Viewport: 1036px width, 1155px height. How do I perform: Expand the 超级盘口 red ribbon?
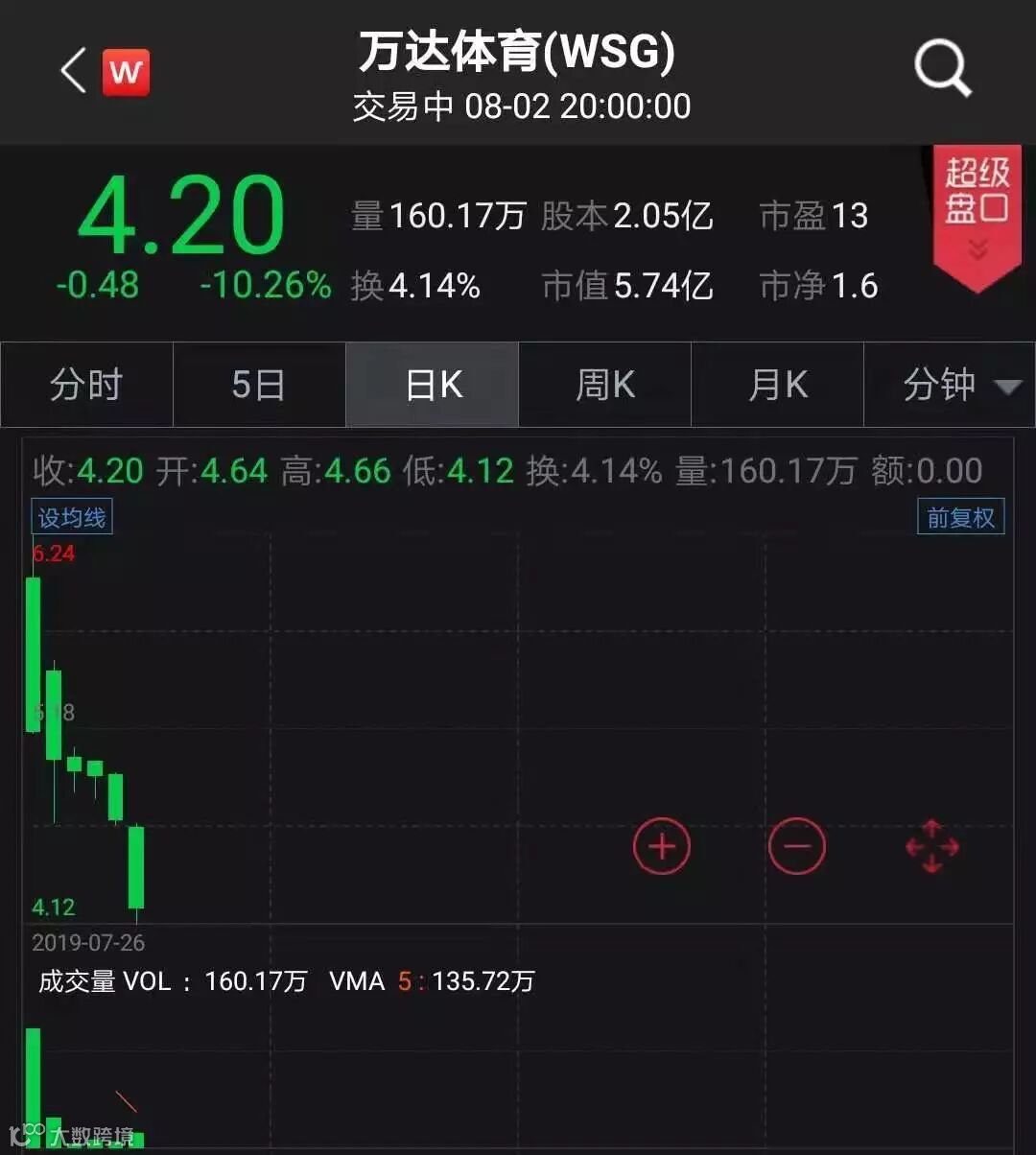pos(977,216)
